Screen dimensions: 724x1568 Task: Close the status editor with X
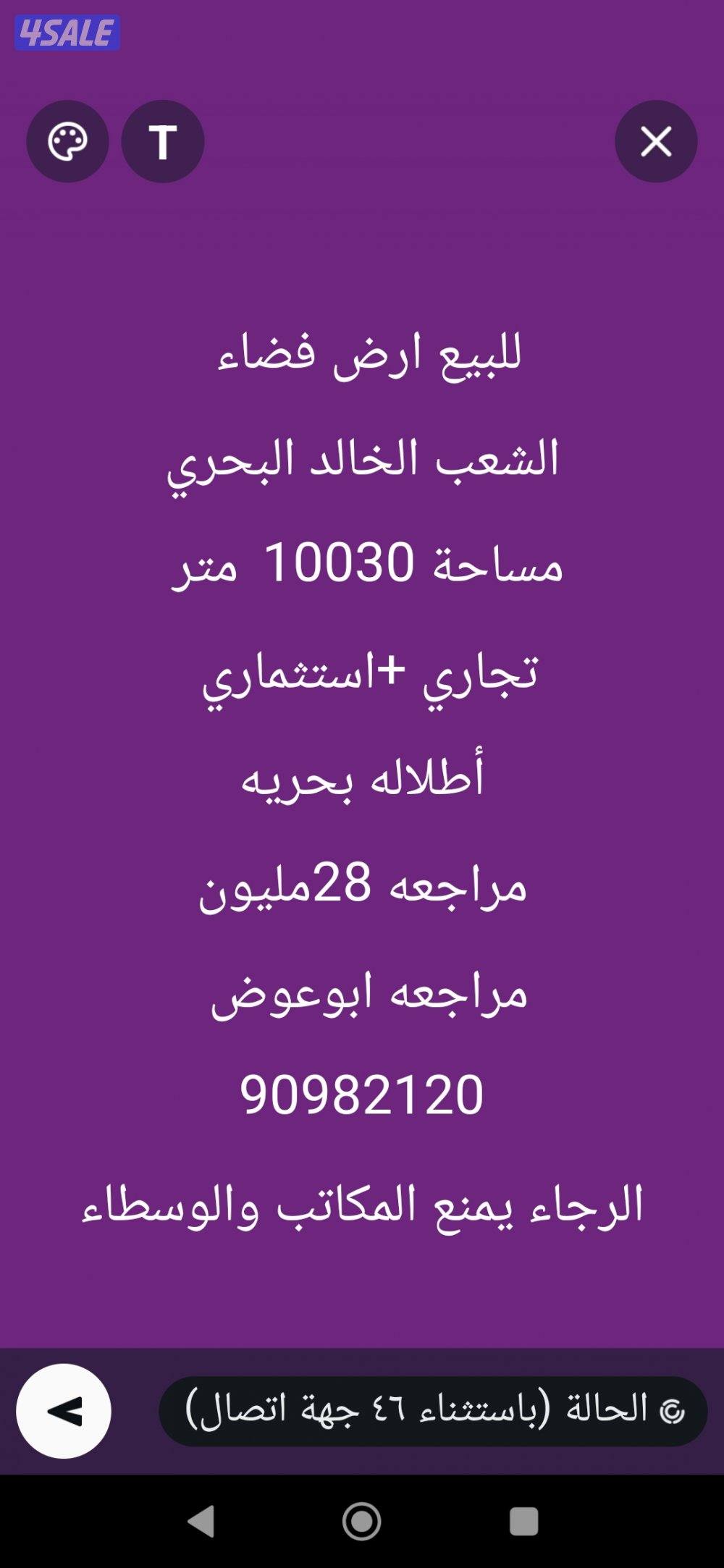655,141
